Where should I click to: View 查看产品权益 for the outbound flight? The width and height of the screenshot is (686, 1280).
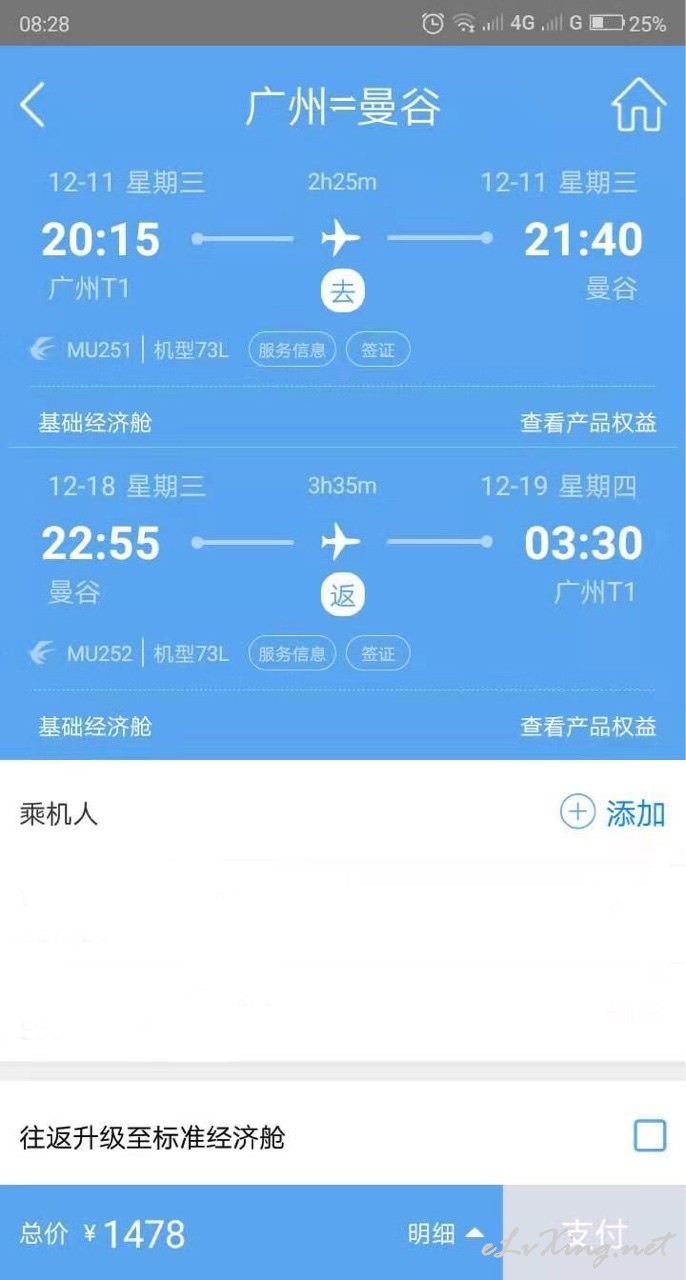pos(588,423)
